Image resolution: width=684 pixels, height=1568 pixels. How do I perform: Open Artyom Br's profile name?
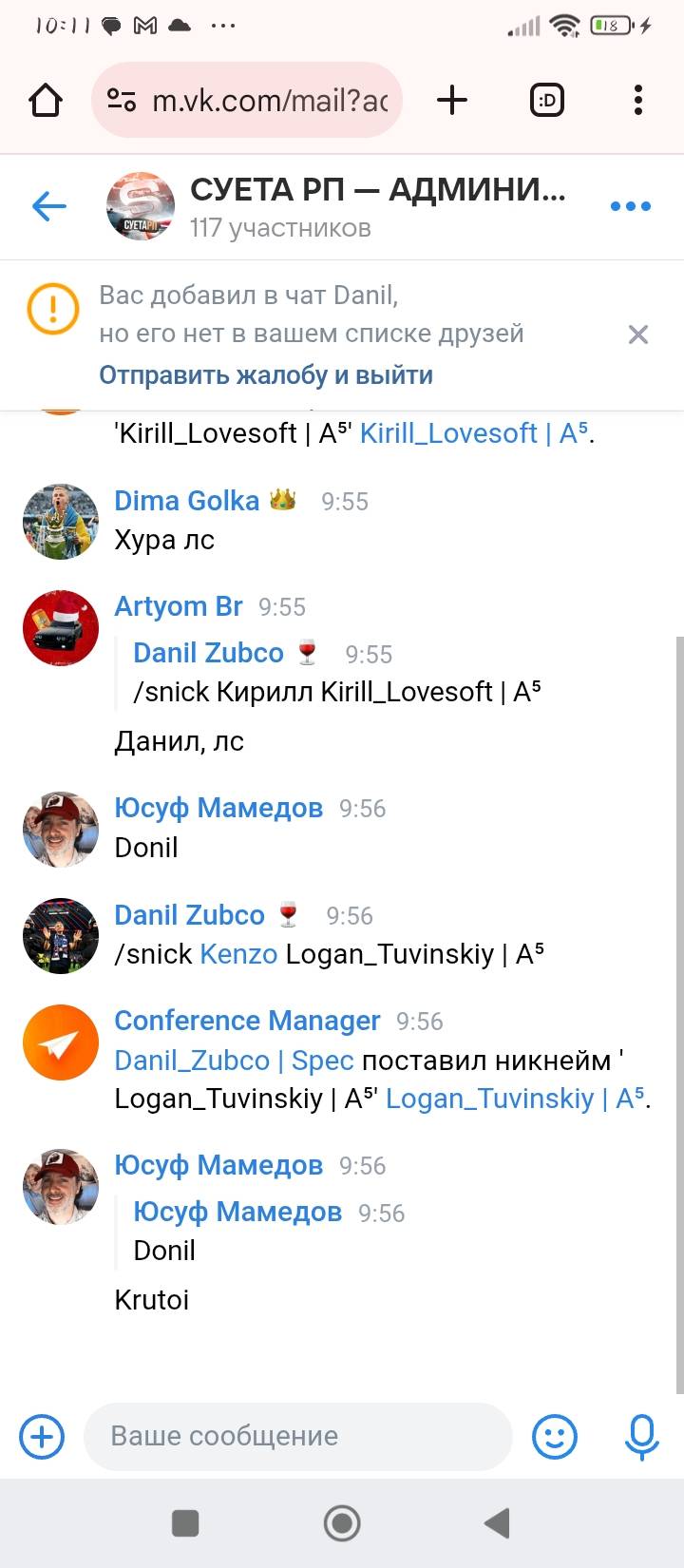pyautogui.click(x=179, y=606)
